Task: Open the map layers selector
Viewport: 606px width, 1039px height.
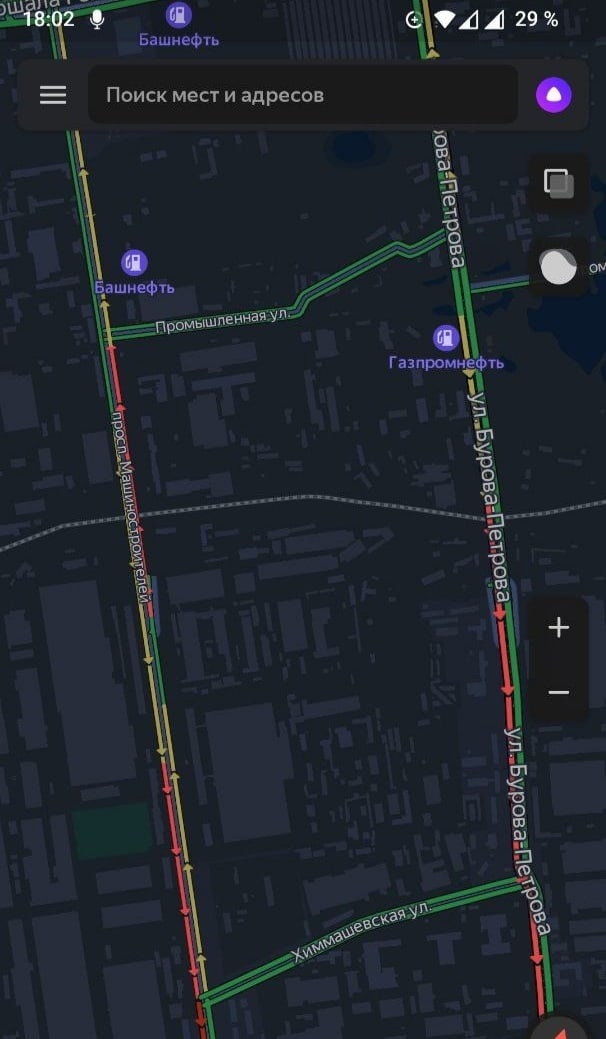Action: tap(558, 184)
